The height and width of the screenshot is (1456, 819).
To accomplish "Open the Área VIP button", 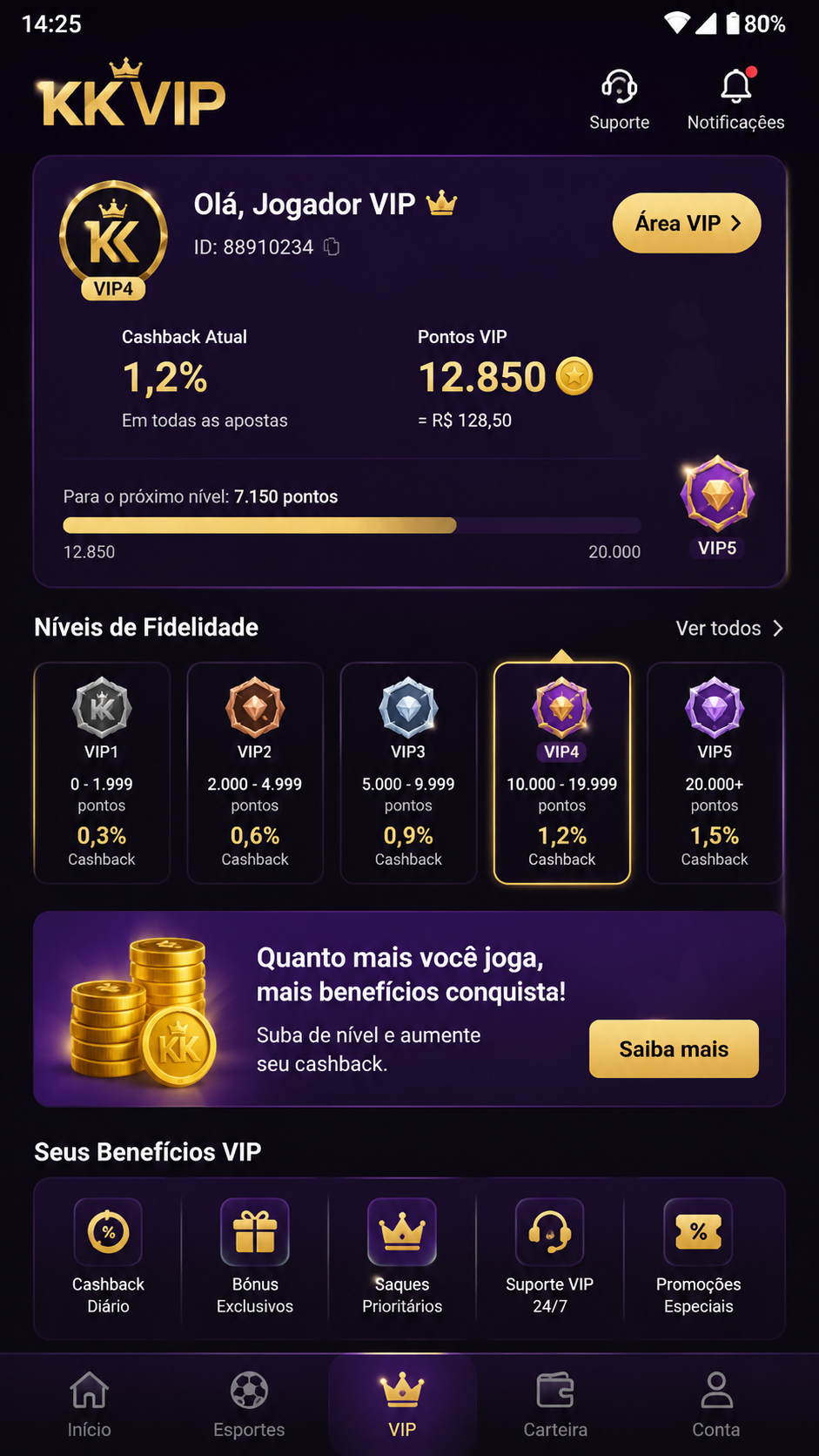I will click(x=687, y=223).
